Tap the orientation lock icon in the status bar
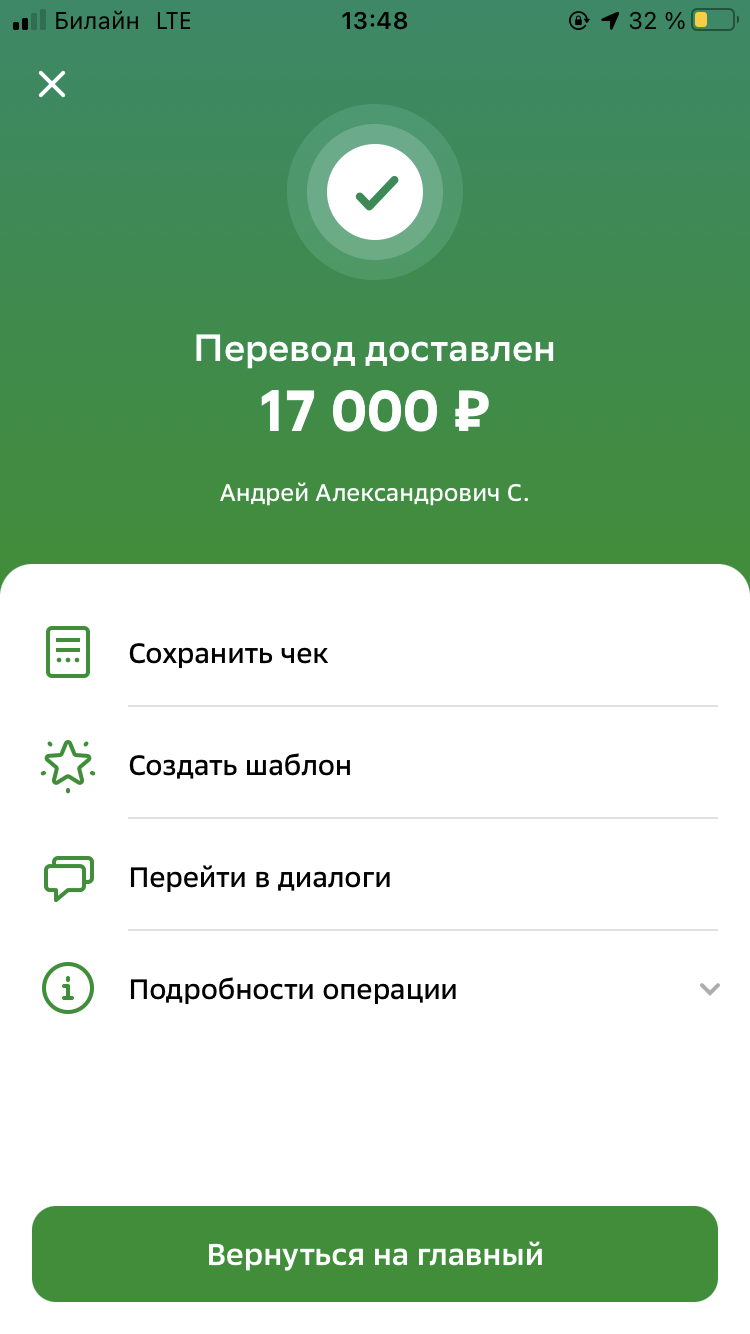750x1334 pixels. pos(578,19)
